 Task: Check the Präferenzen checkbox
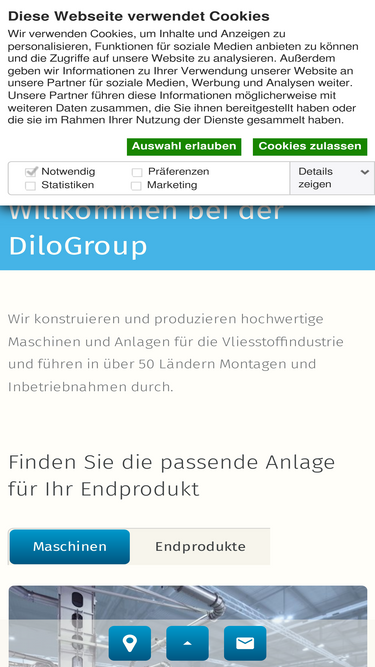[137, 172]
